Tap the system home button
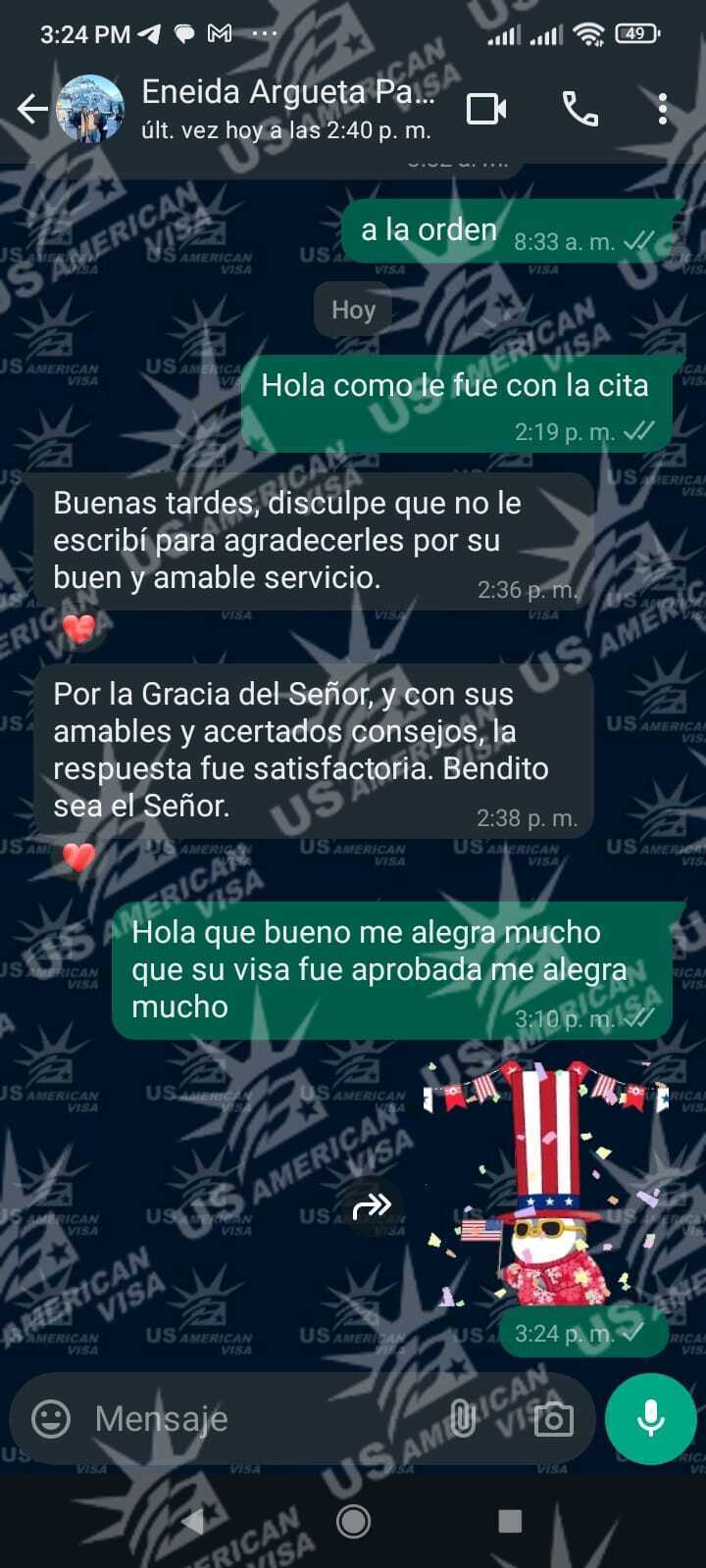The height and width of the screenshot is (1568, 706). tap(353, 1521)
